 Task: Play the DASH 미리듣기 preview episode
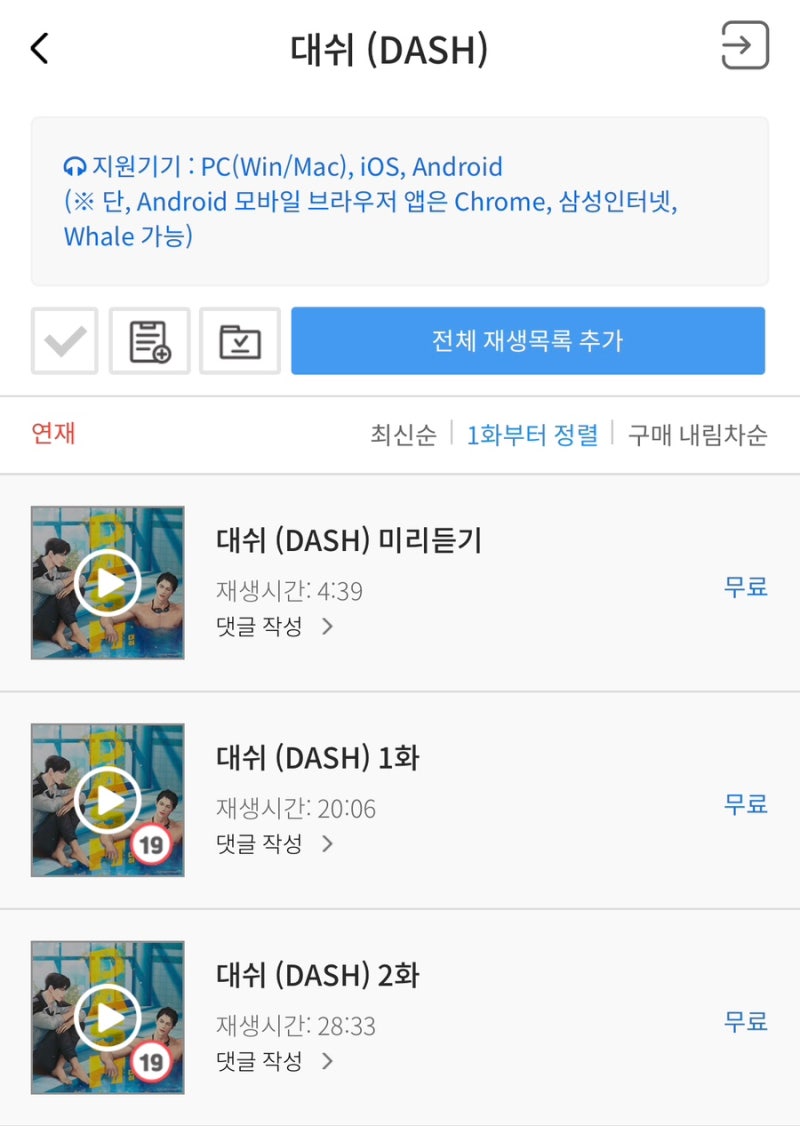coord(107,583)
